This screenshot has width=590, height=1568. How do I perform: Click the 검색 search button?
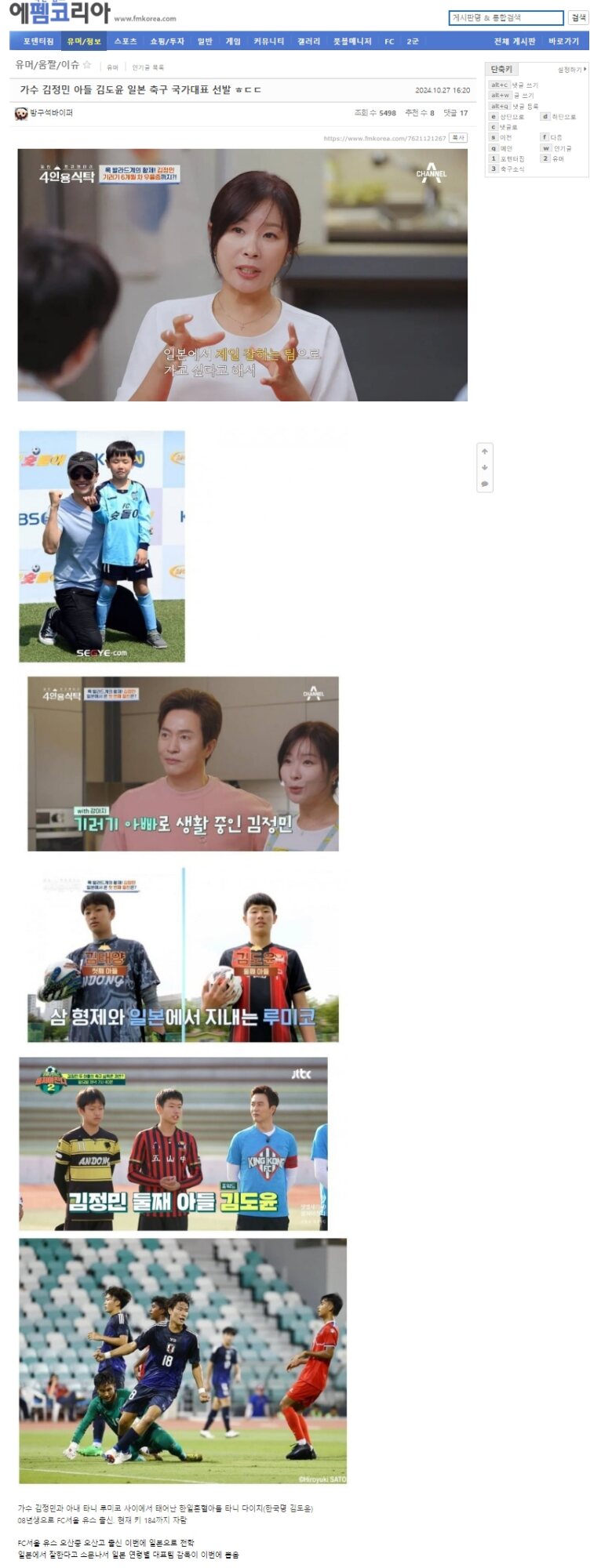pos(578,17)
